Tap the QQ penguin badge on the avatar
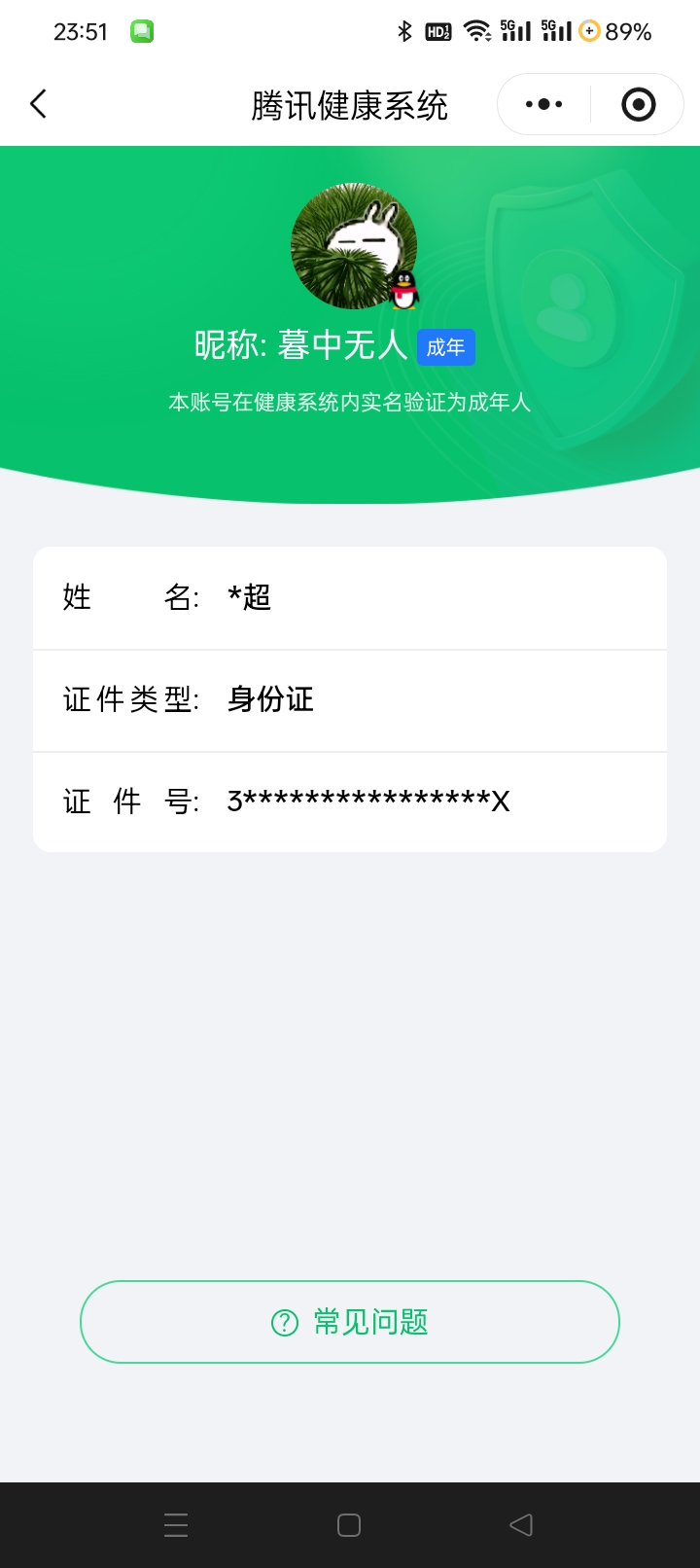Screen dimensions: 700x1568 tap(404, 292)
